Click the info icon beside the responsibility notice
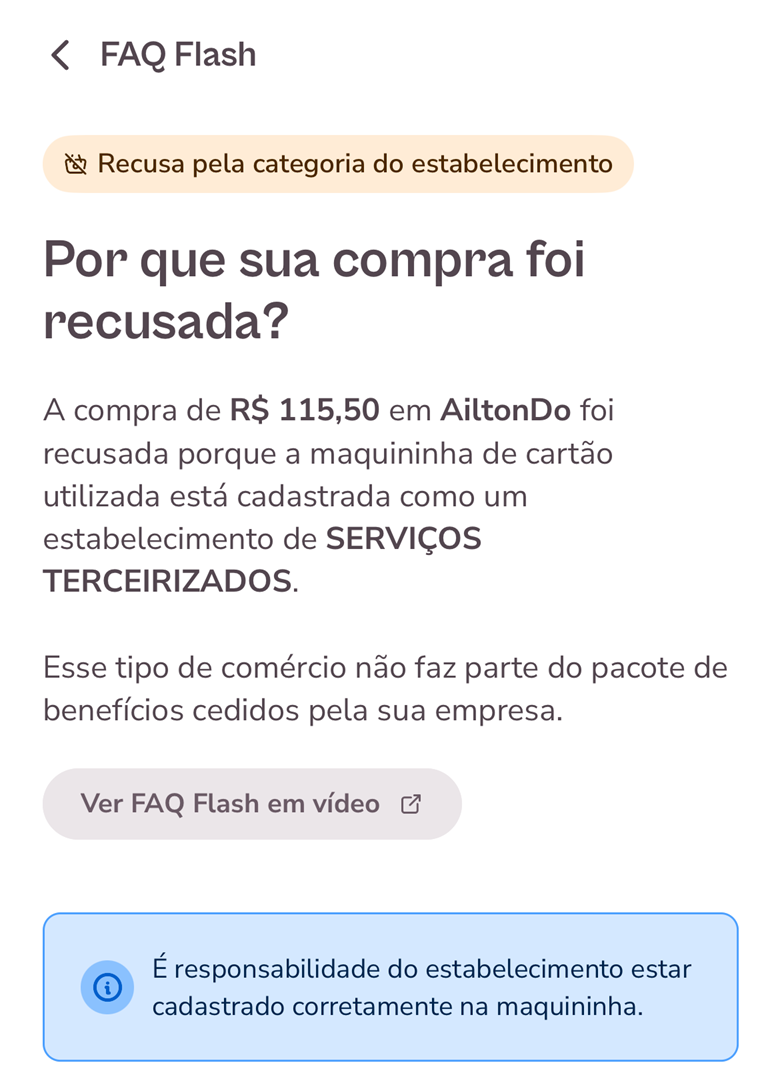784x1078 pixels. coord(107,987)
